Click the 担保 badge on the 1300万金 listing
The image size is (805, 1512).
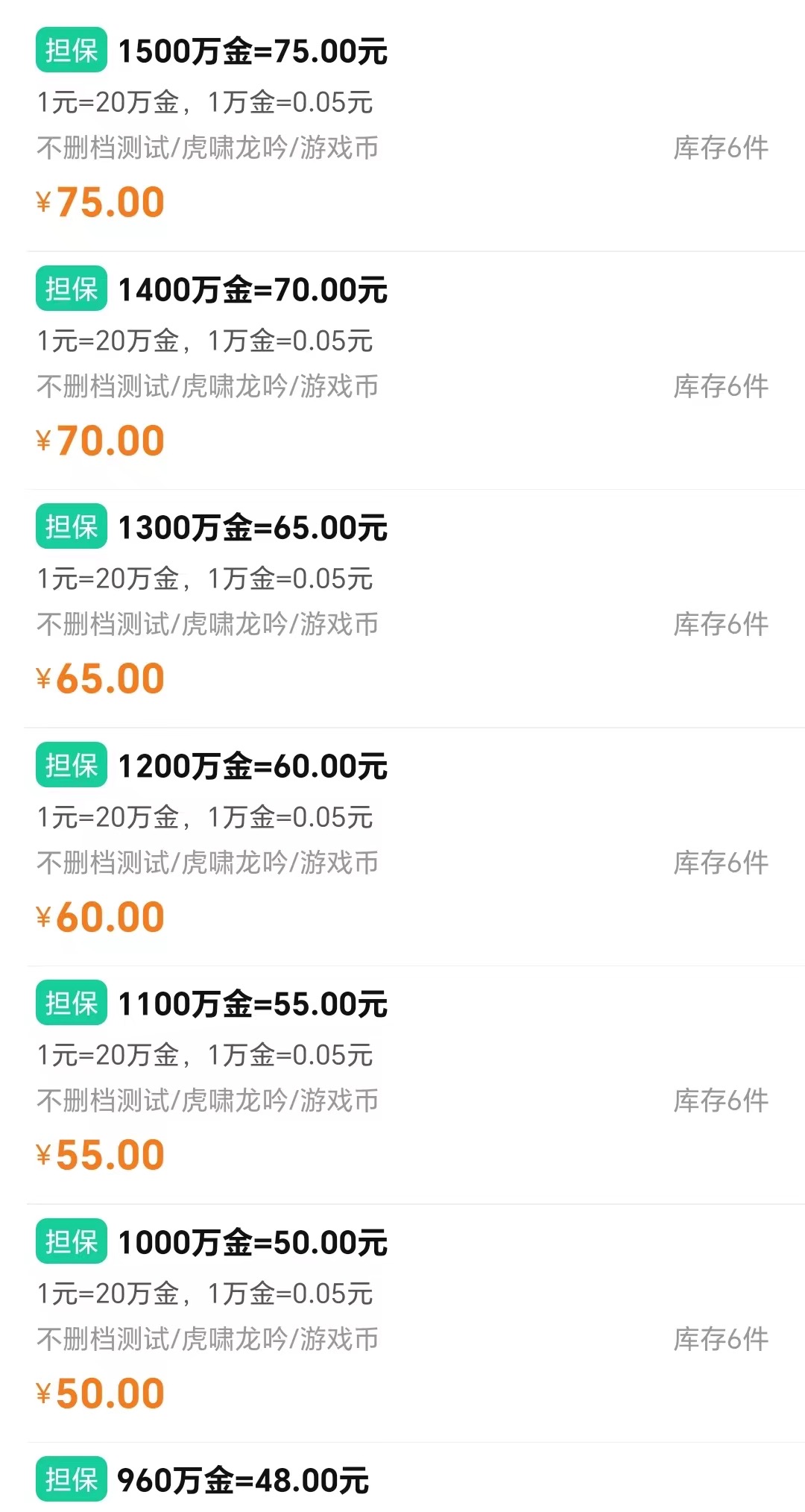pyautogui.click(x=71, y=528)
